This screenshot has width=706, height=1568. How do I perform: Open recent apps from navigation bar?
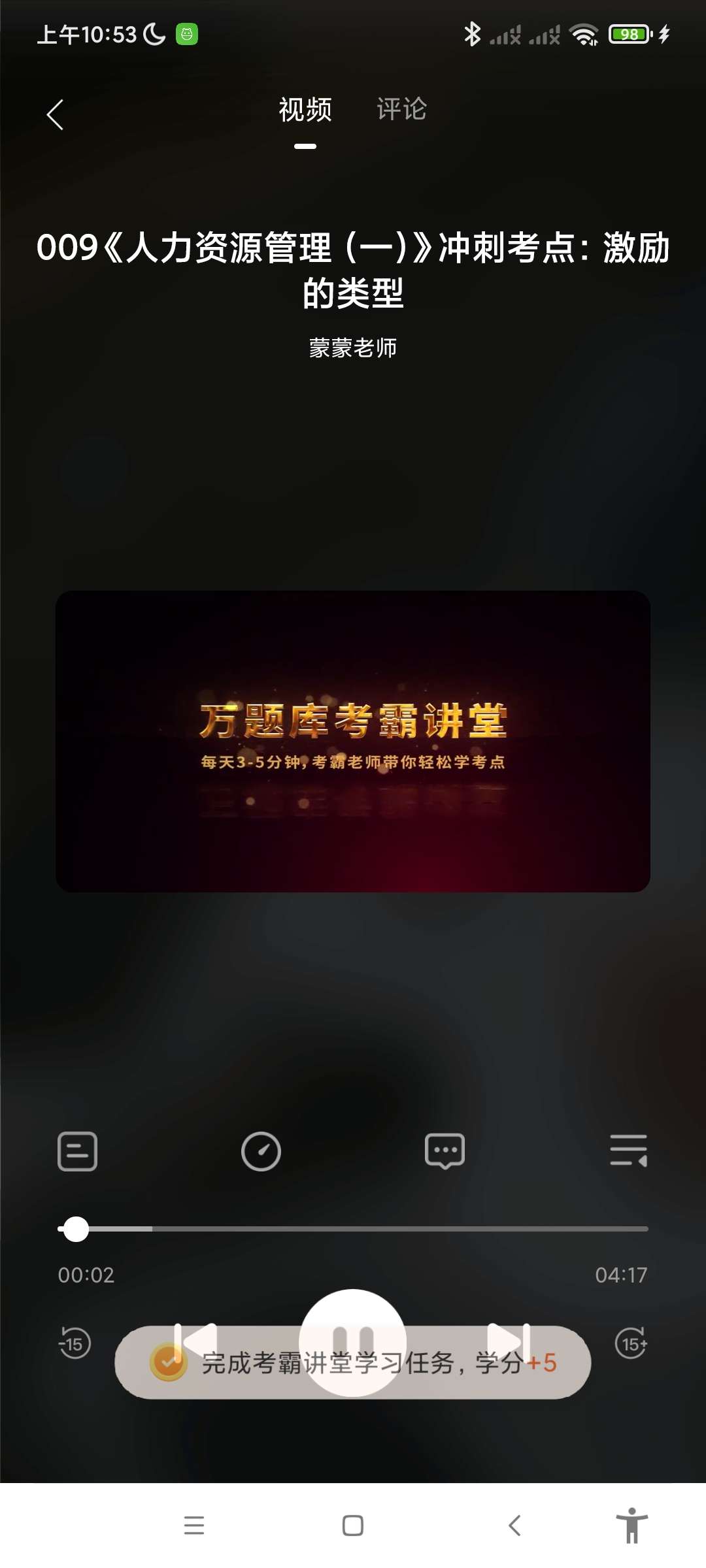[x=194, y=1526]
